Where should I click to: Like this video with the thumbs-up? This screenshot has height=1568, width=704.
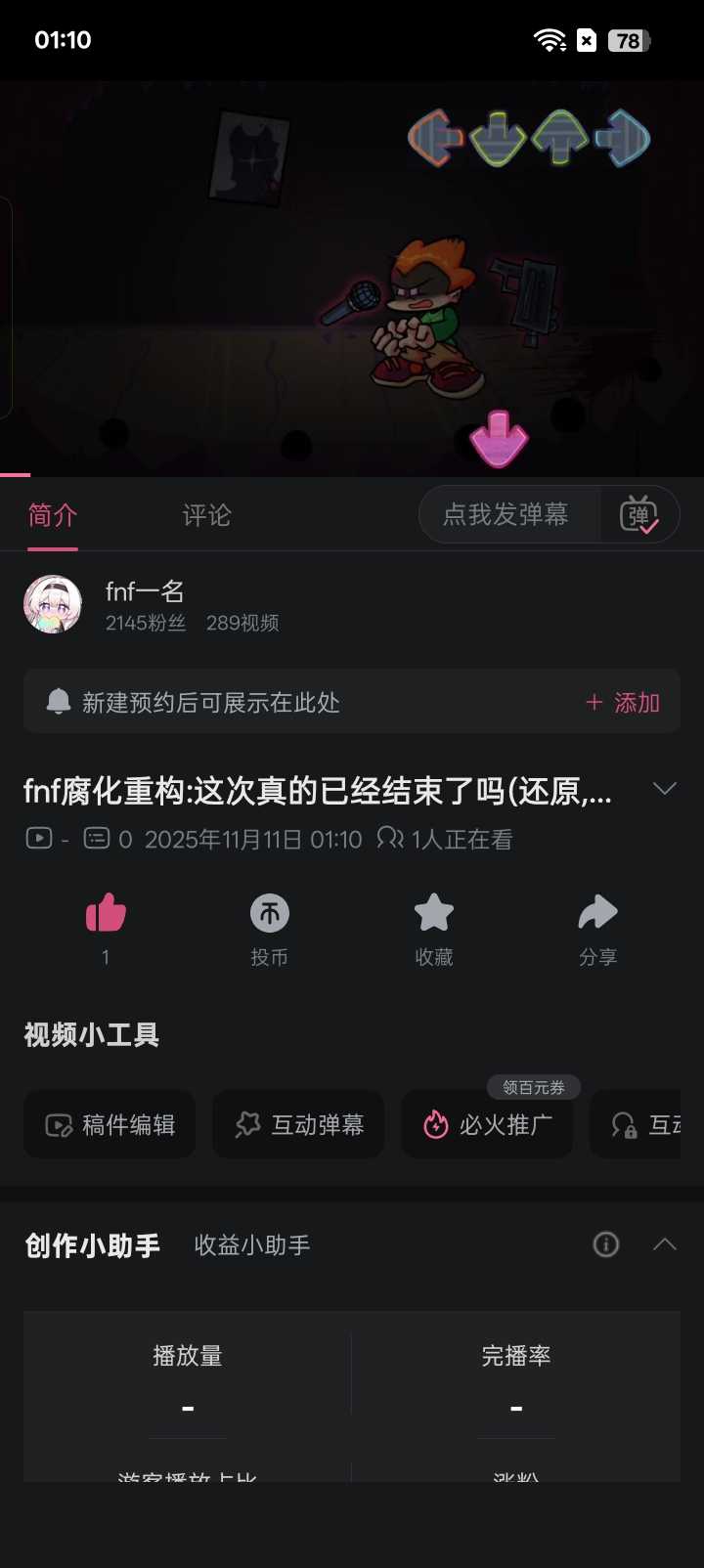(106, 914)
